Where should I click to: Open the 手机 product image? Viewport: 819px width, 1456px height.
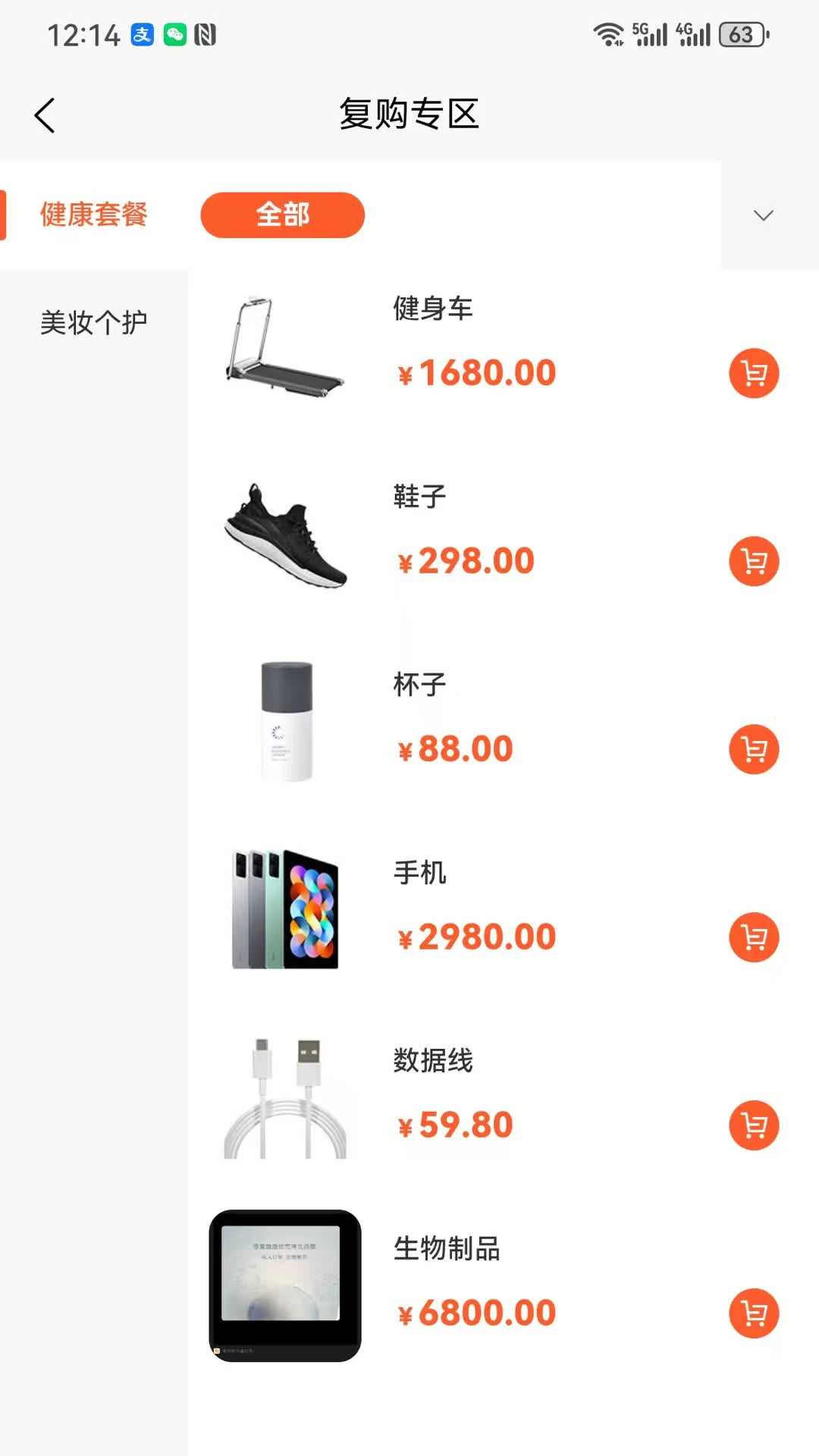(x=285, y=910)
